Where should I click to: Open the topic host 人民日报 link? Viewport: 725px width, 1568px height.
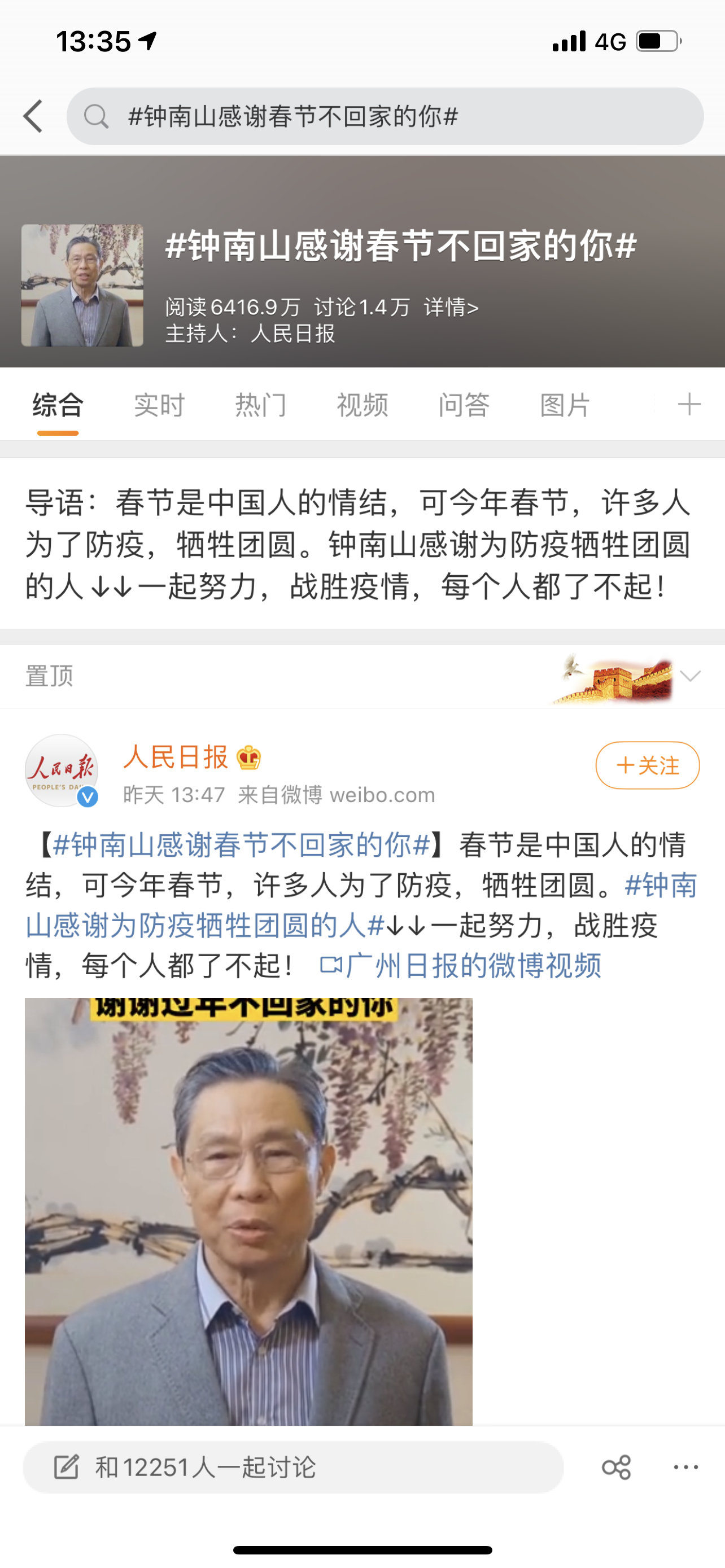[293, 334]
